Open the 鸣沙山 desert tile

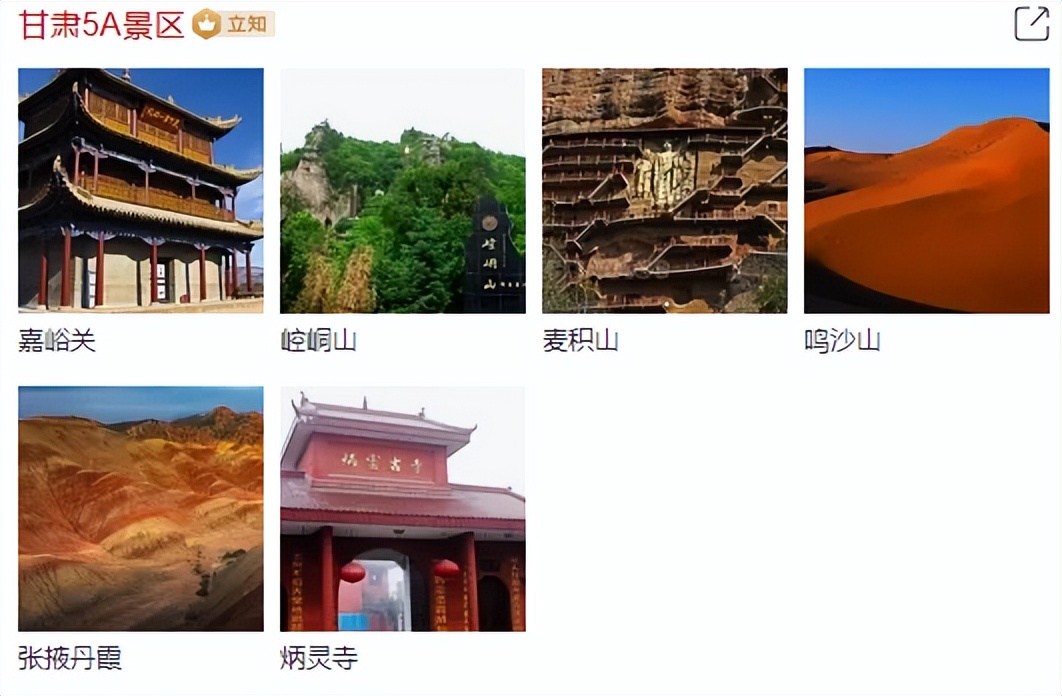(926, 191)
